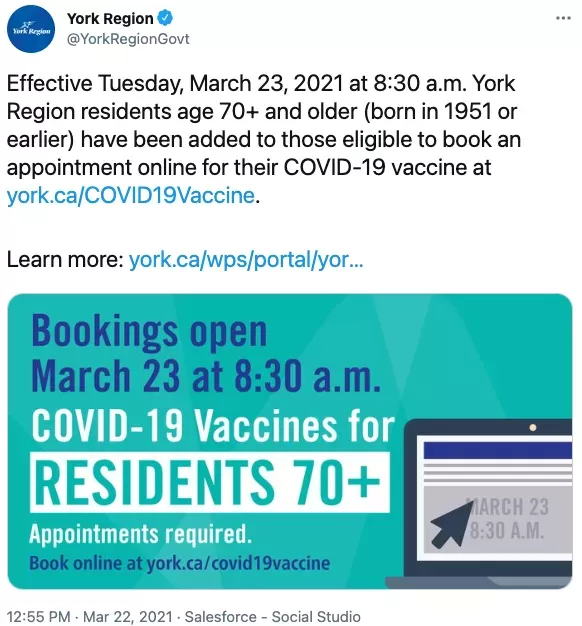Follow the york.ca/COVID19Vaccine link
The width and height of the screenshot is (582, 626).
[x=131, y=195]
